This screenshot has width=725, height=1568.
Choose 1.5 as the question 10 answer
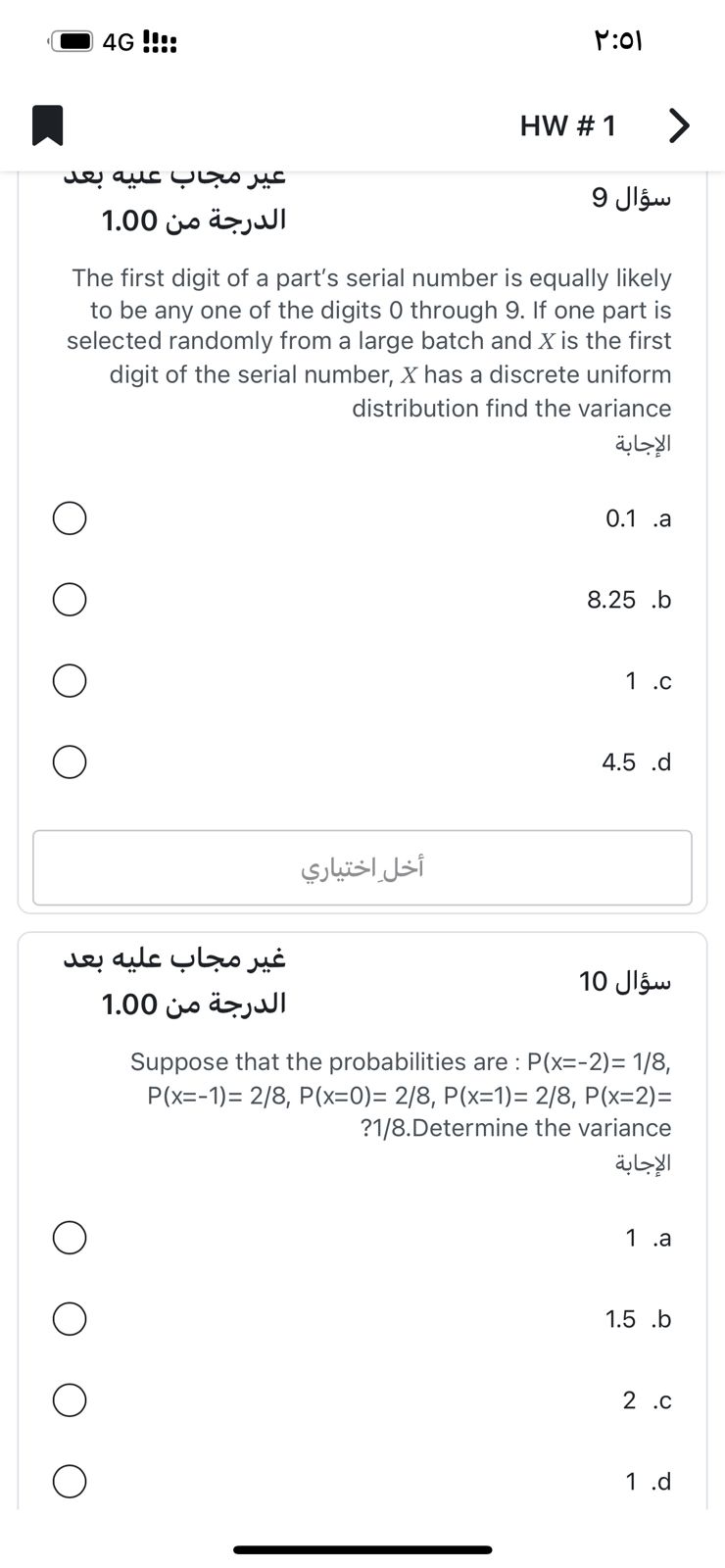tap(69, 1319)
